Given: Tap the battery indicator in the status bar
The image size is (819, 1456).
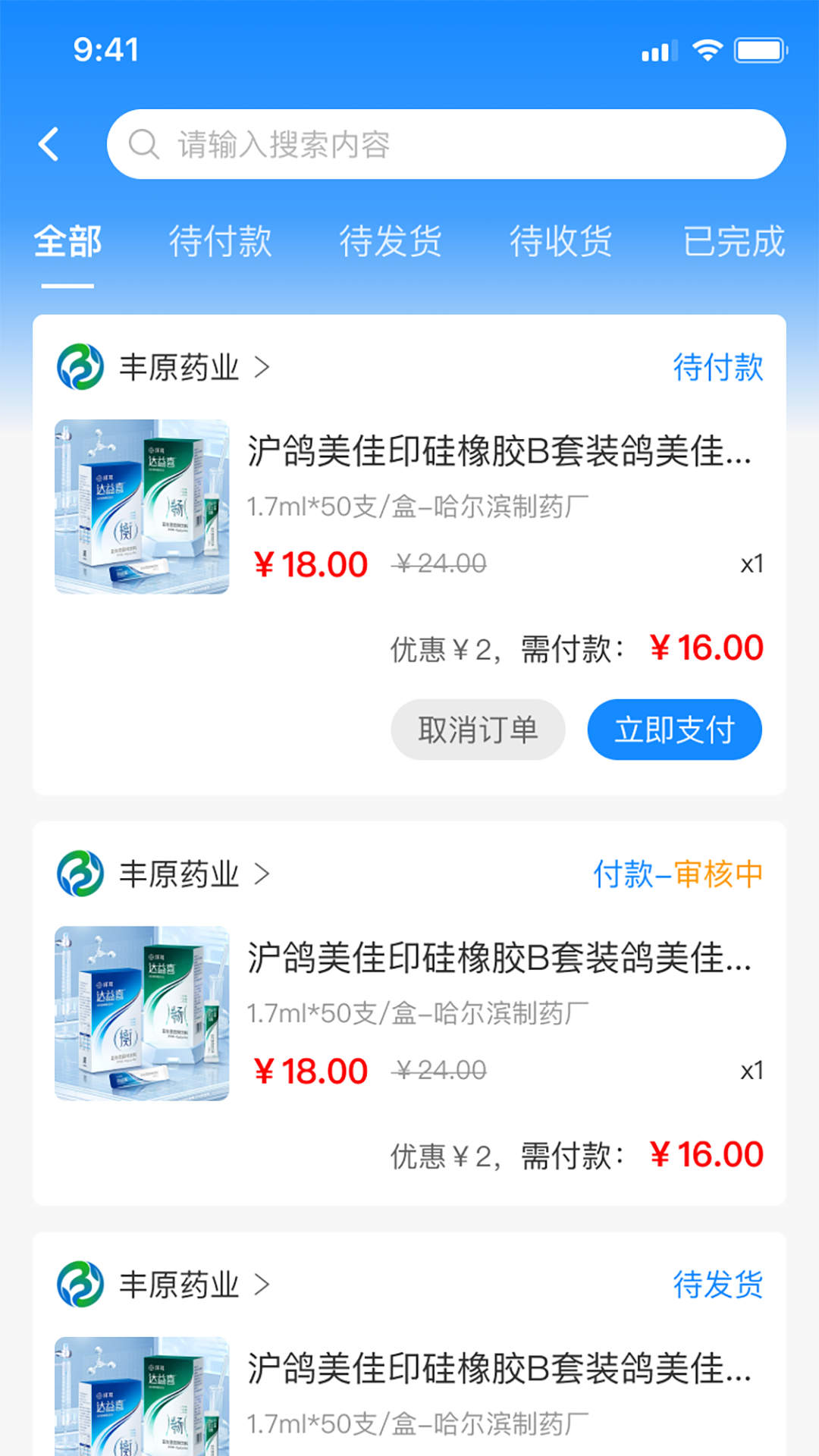Looking at the screenshot, I should point(758,49).
